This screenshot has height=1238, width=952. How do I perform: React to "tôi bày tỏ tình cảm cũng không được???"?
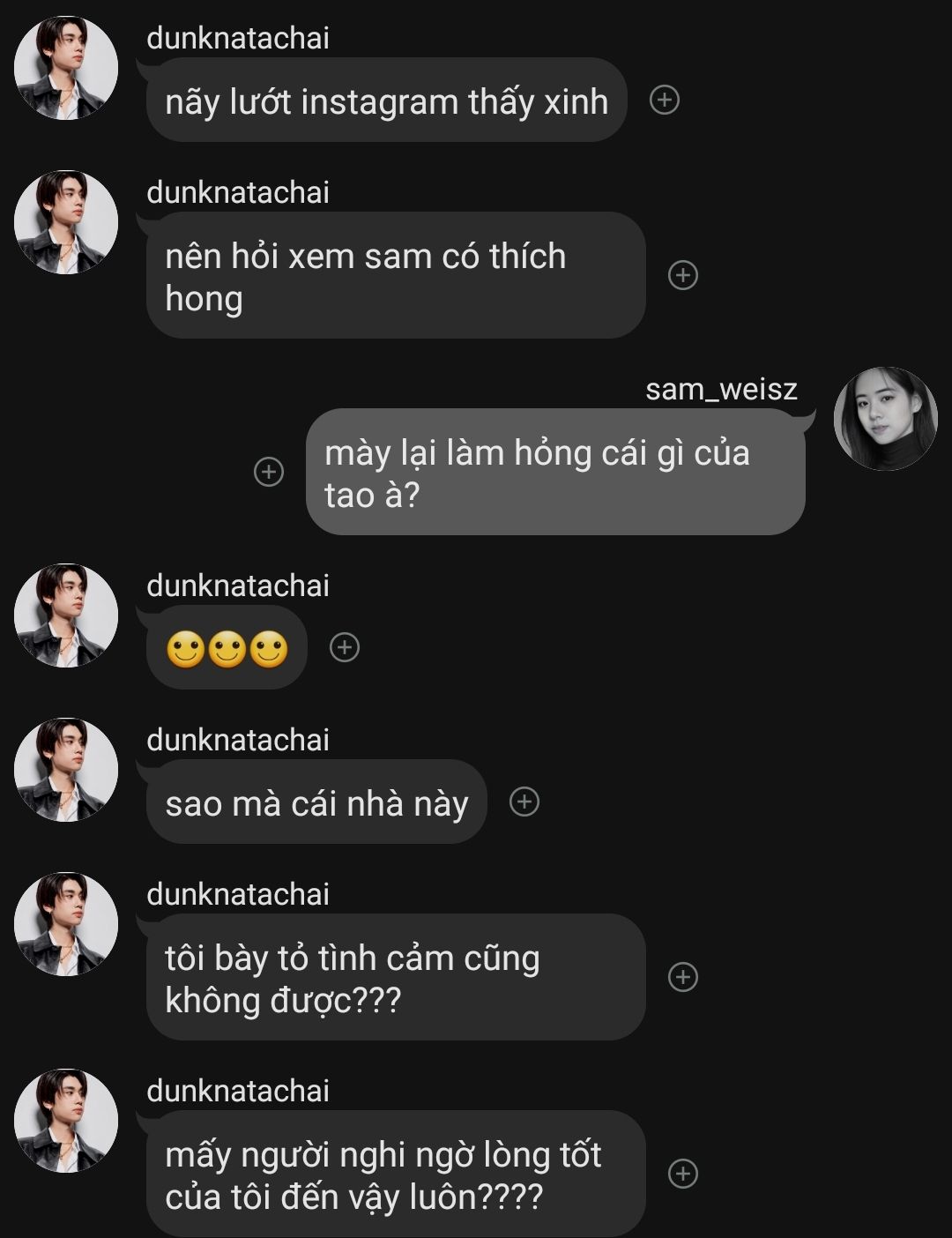pos(683,977)
